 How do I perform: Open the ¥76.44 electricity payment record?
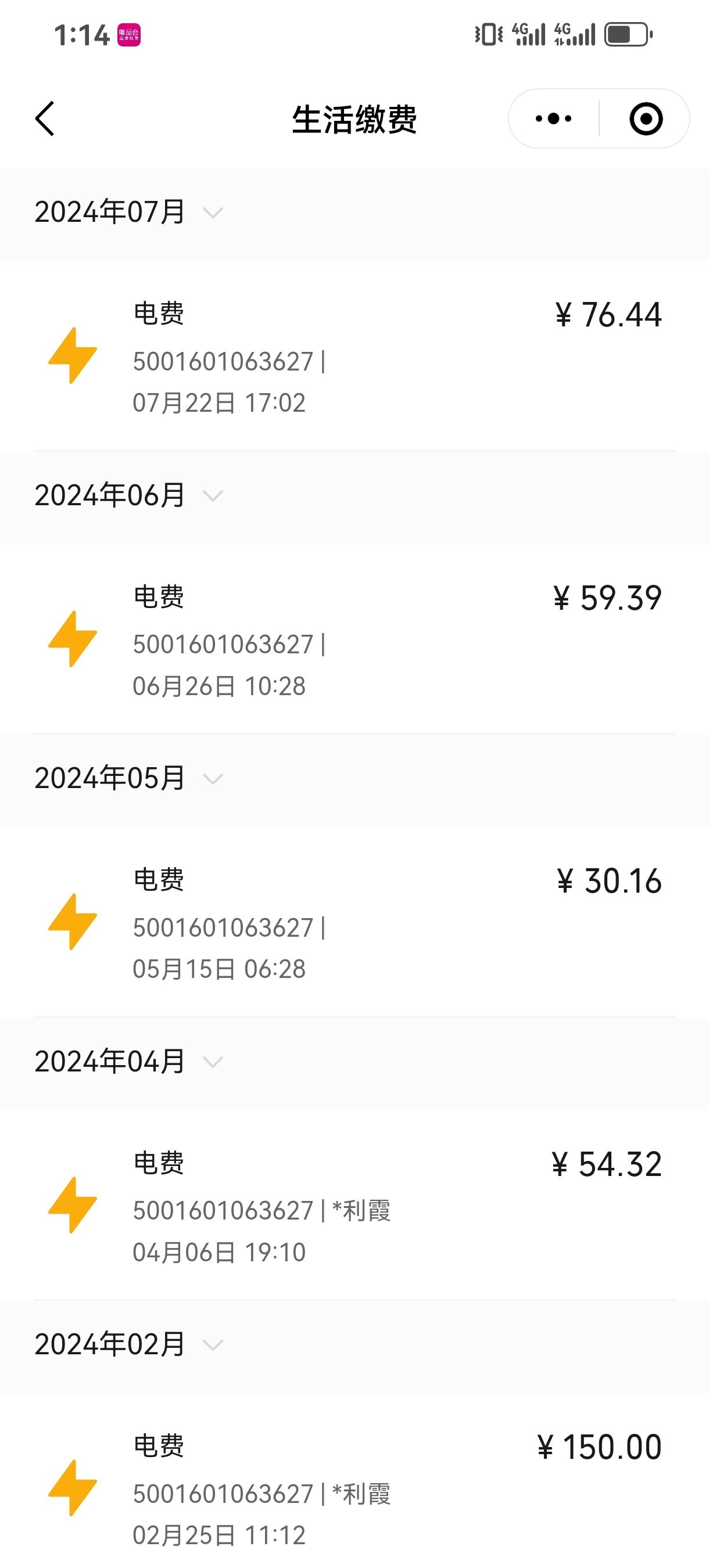click(x=354, y=356)
